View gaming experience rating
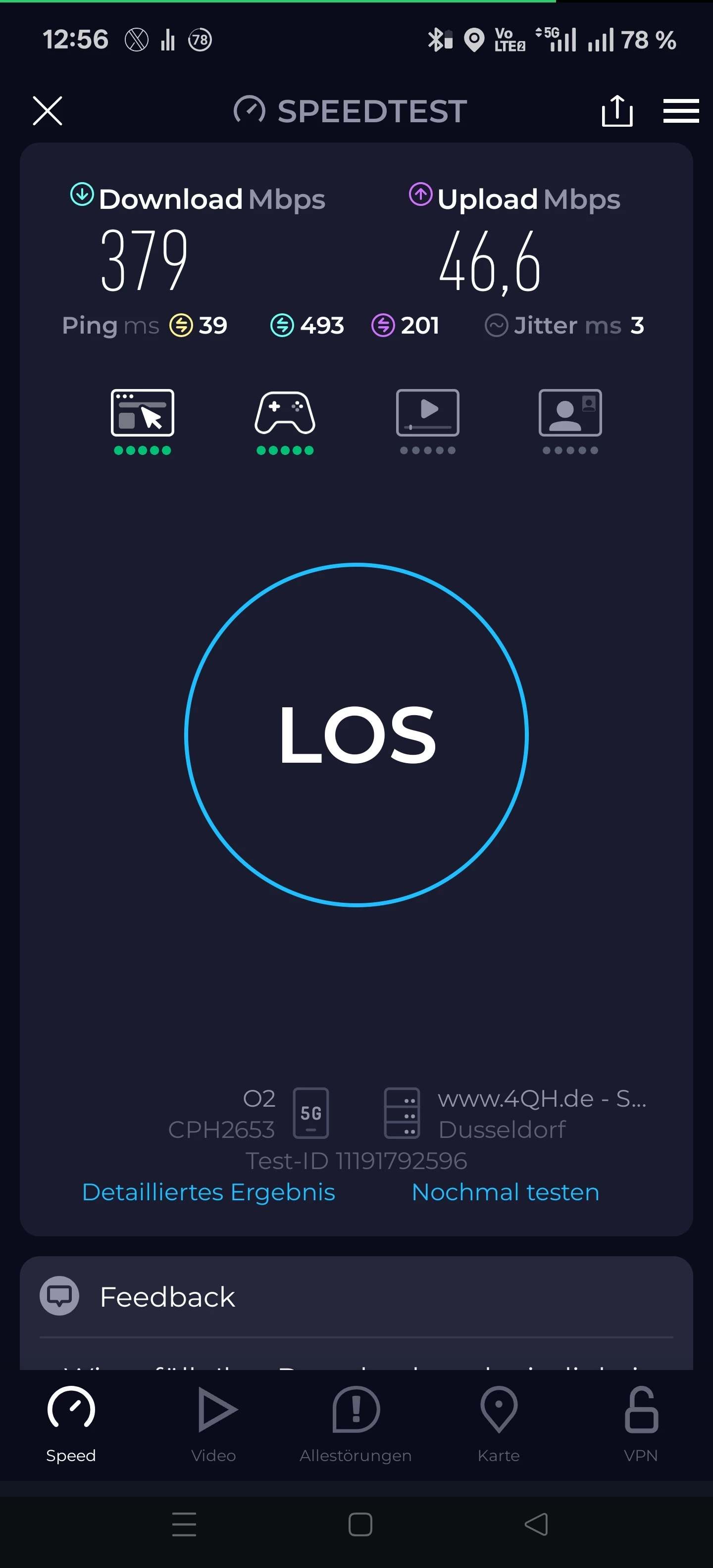 pyautogui.click(x=285, y=421)
